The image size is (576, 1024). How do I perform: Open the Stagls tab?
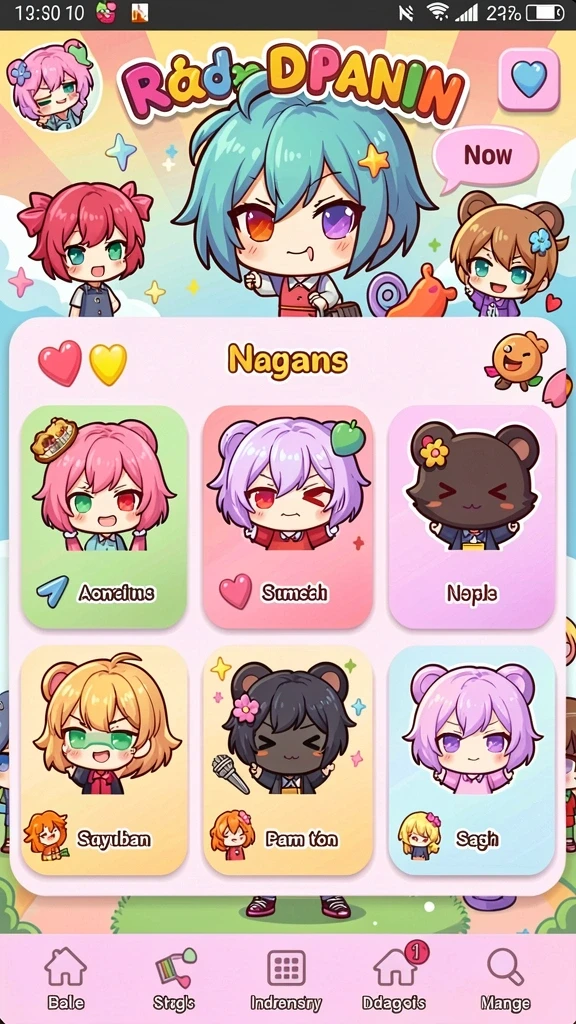[x=175, y=979]
